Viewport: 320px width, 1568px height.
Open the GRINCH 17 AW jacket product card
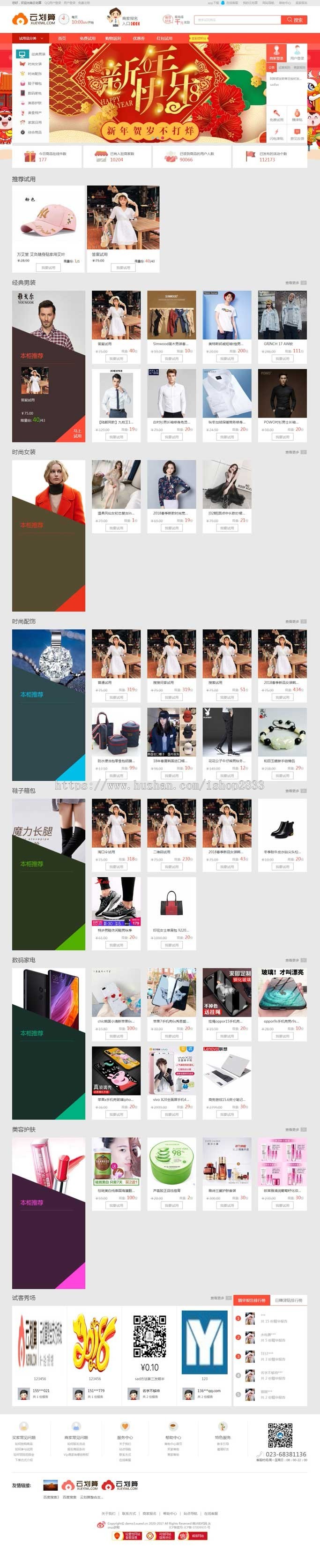point(282,320)
